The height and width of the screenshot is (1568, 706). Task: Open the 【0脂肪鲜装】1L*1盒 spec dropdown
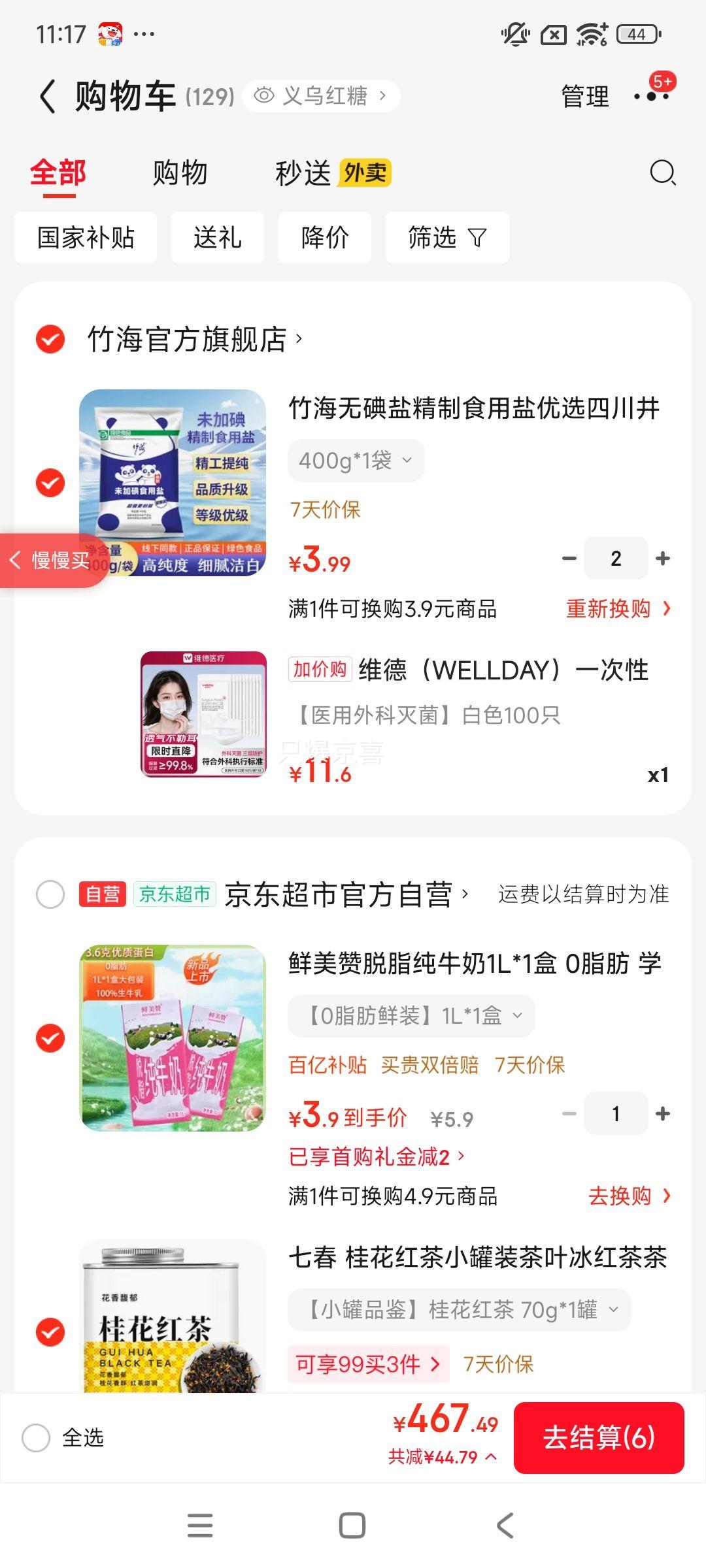(409, 1015)
